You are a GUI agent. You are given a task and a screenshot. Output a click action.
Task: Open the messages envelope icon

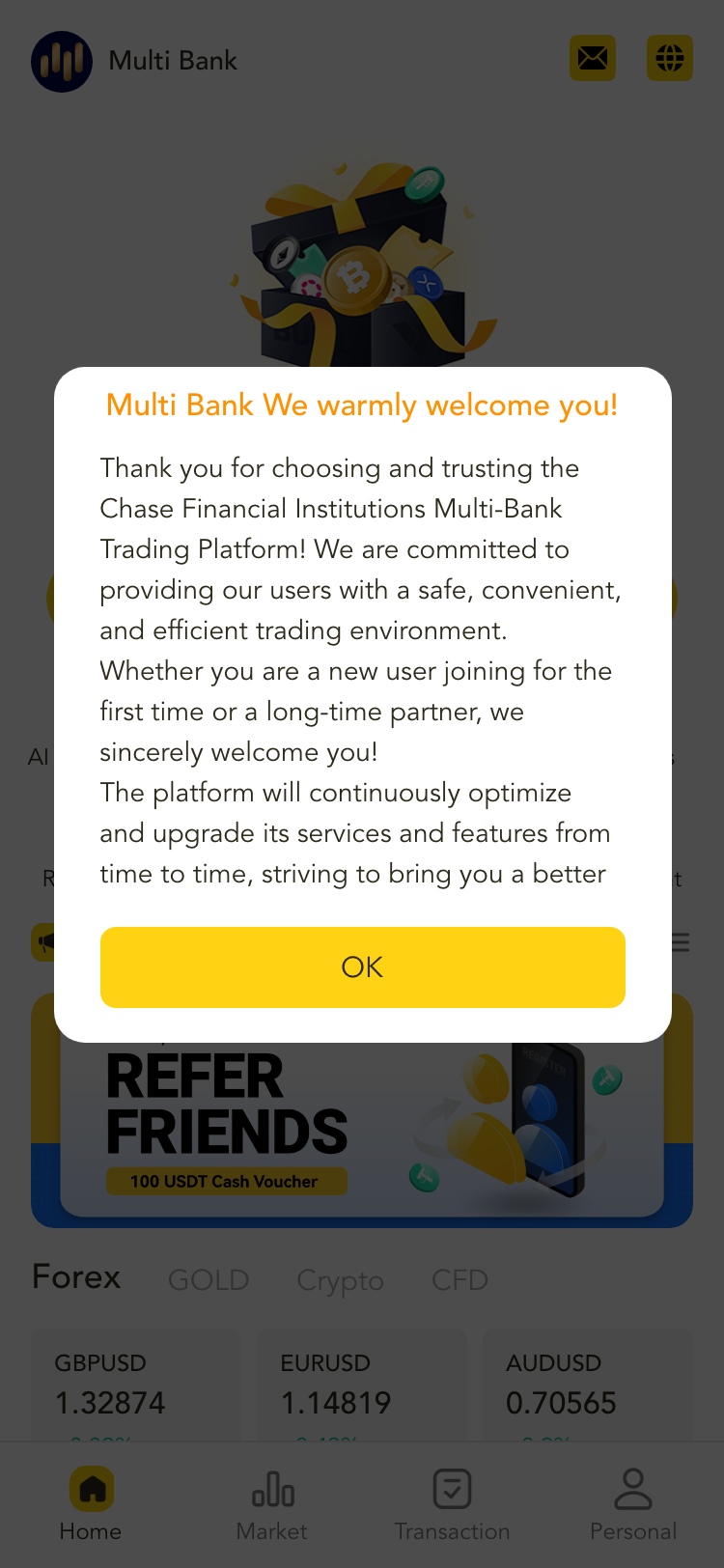pos(592,58)
